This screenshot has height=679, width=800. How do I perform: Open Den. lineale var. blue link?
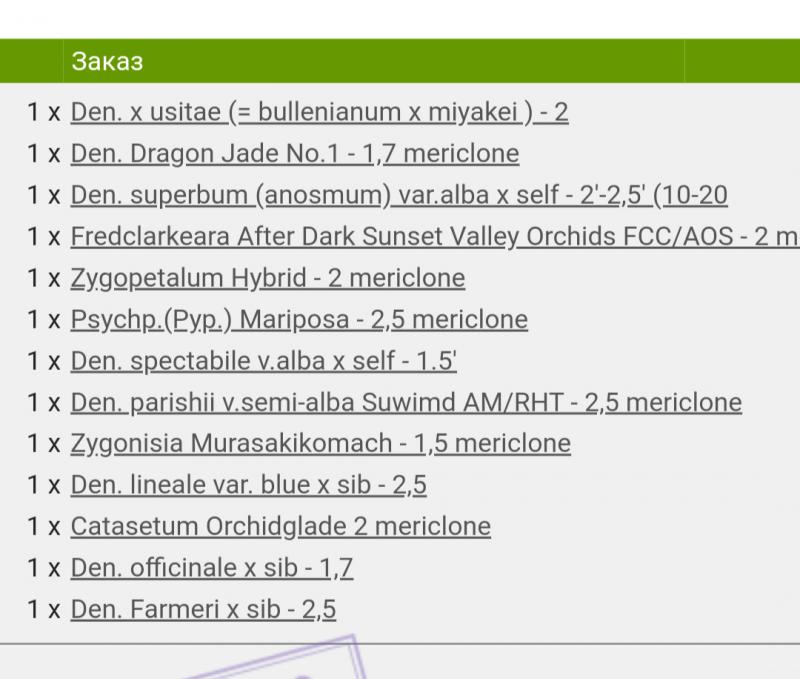(x=248, y=485)
